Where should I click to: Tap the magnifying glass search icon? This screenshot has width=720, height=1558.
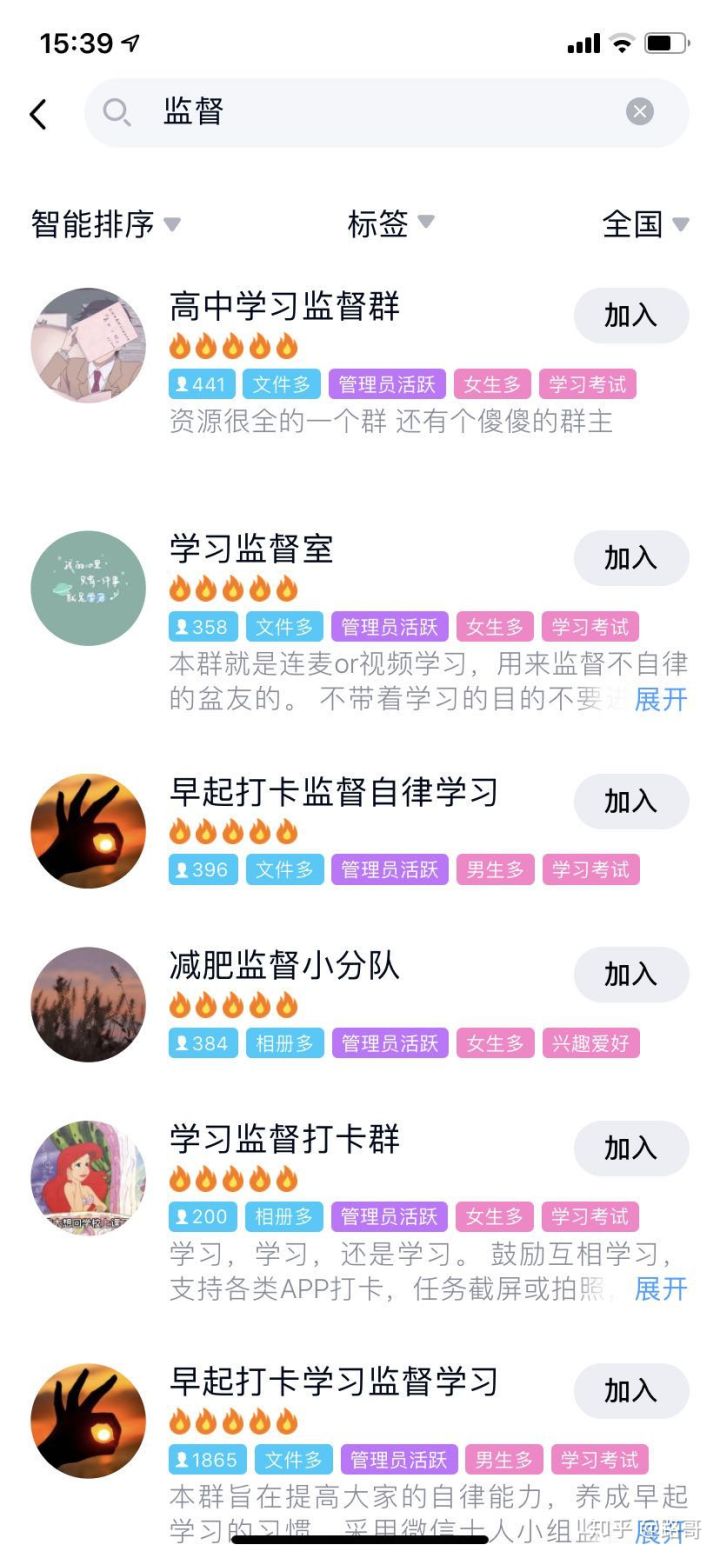point(117,113)
